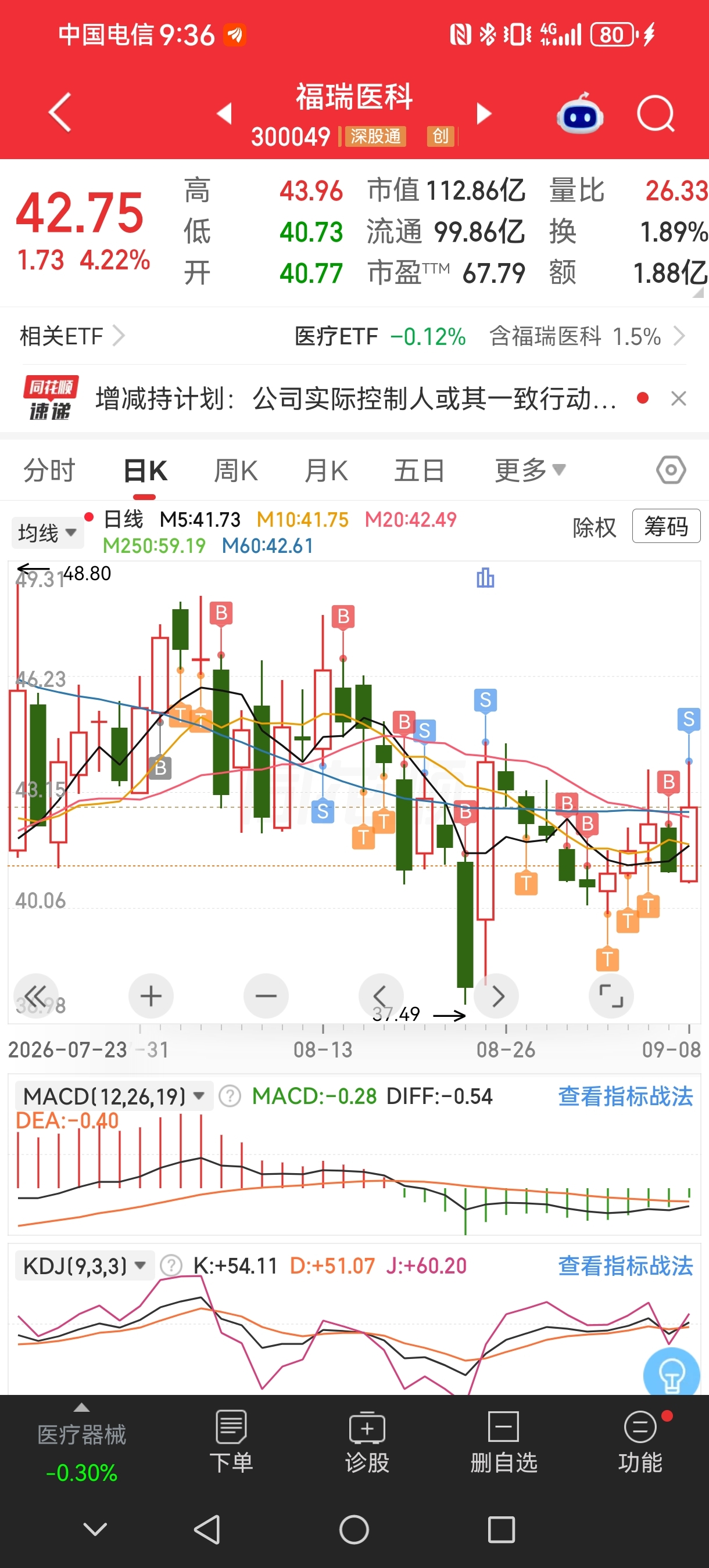Expand the 更多 chart period dropdown
This screenshot has width=709, height=1568.
530,470
